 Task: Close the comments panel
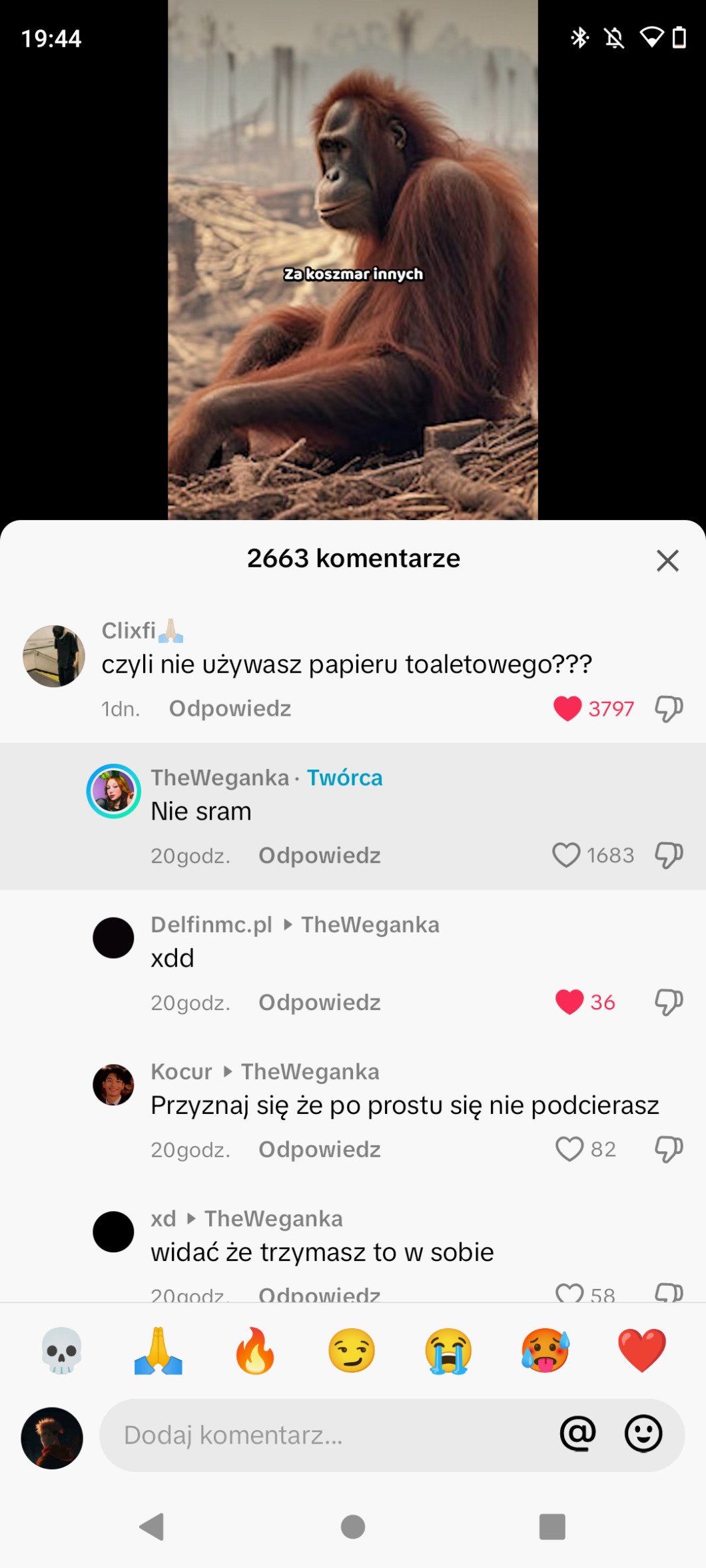667,561
